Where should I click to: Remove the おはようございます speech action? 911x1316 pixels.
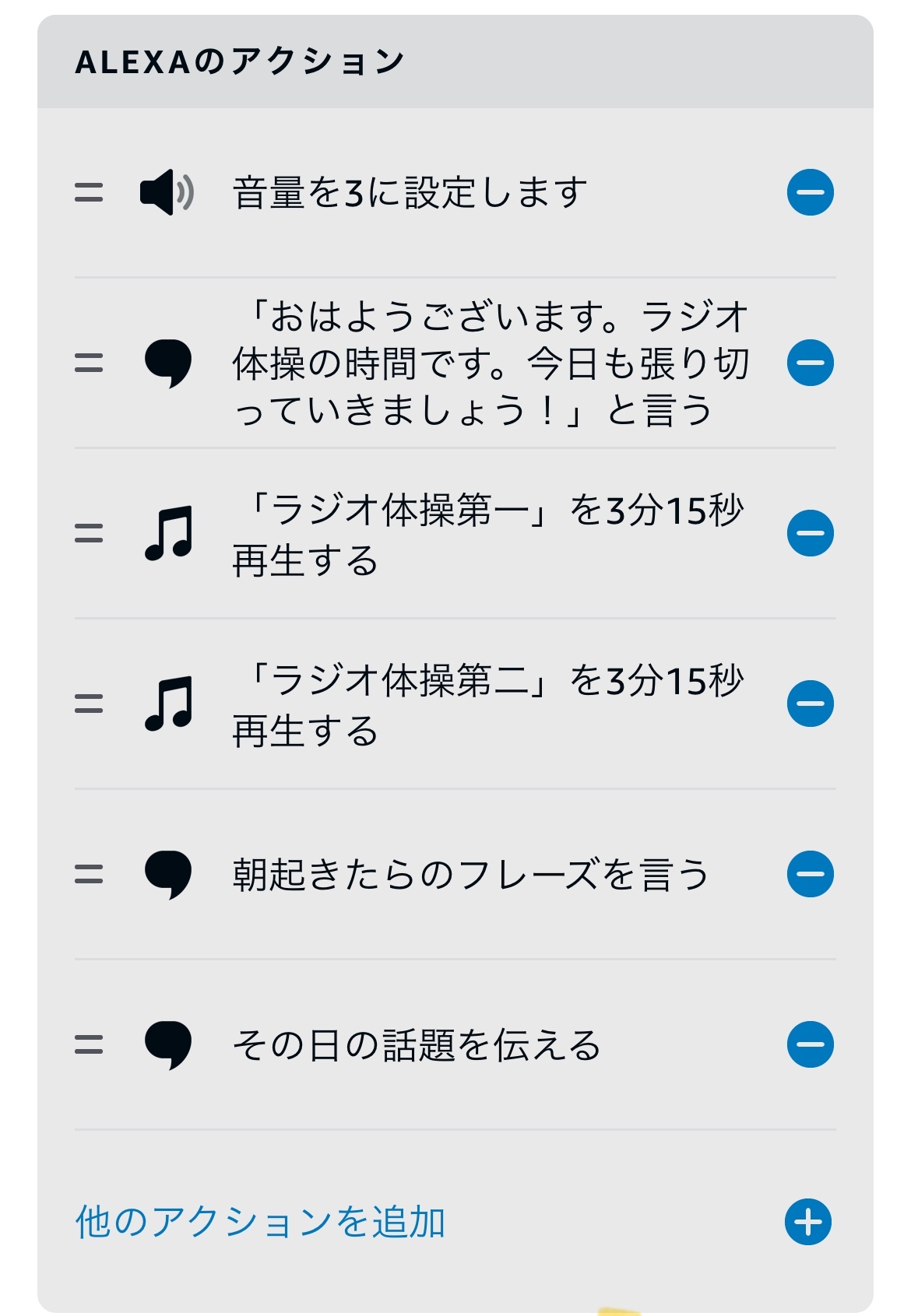pos(810,363)
